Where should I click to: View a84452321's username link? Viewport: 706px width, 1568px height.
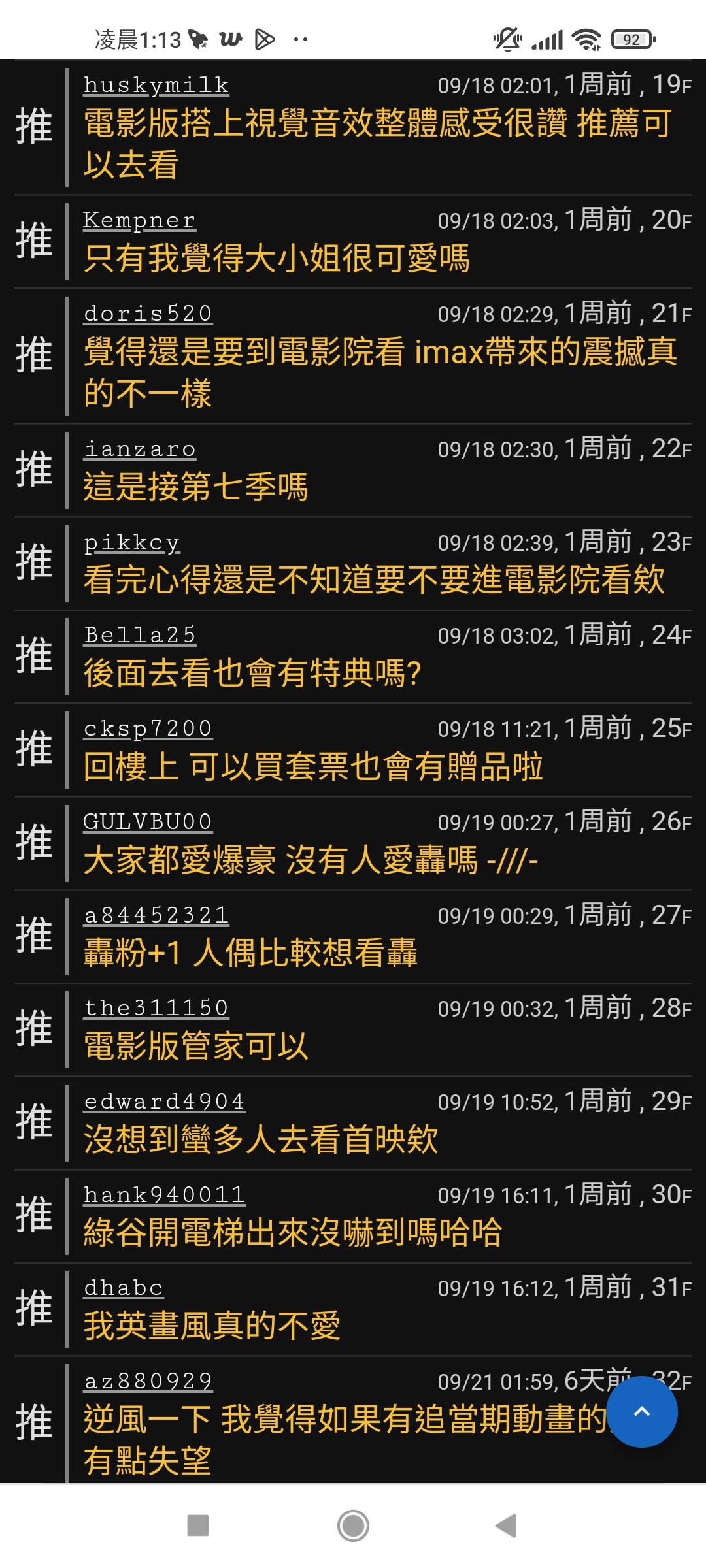(156, 915)
